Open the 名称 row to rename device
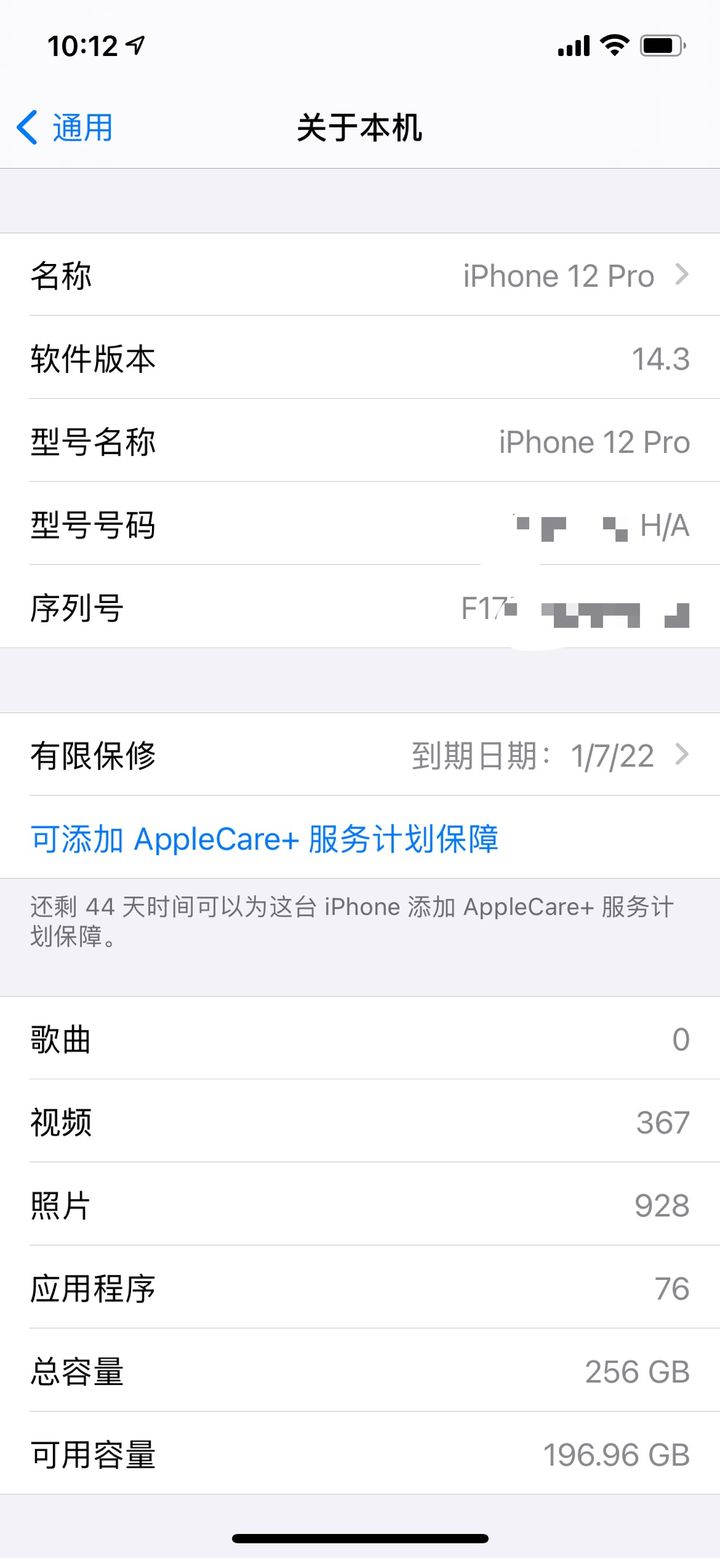Image resolution: width=720 pixels, height=1558 pixels. pyautogui.click(x=360, y=275)
